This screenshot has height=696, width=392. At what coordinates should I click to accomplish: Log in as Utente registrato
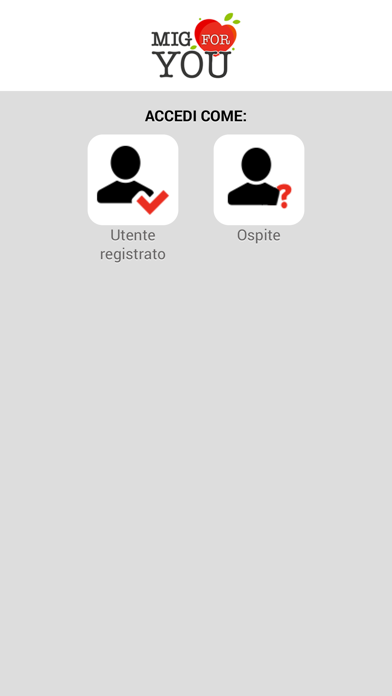coord(133,180)
